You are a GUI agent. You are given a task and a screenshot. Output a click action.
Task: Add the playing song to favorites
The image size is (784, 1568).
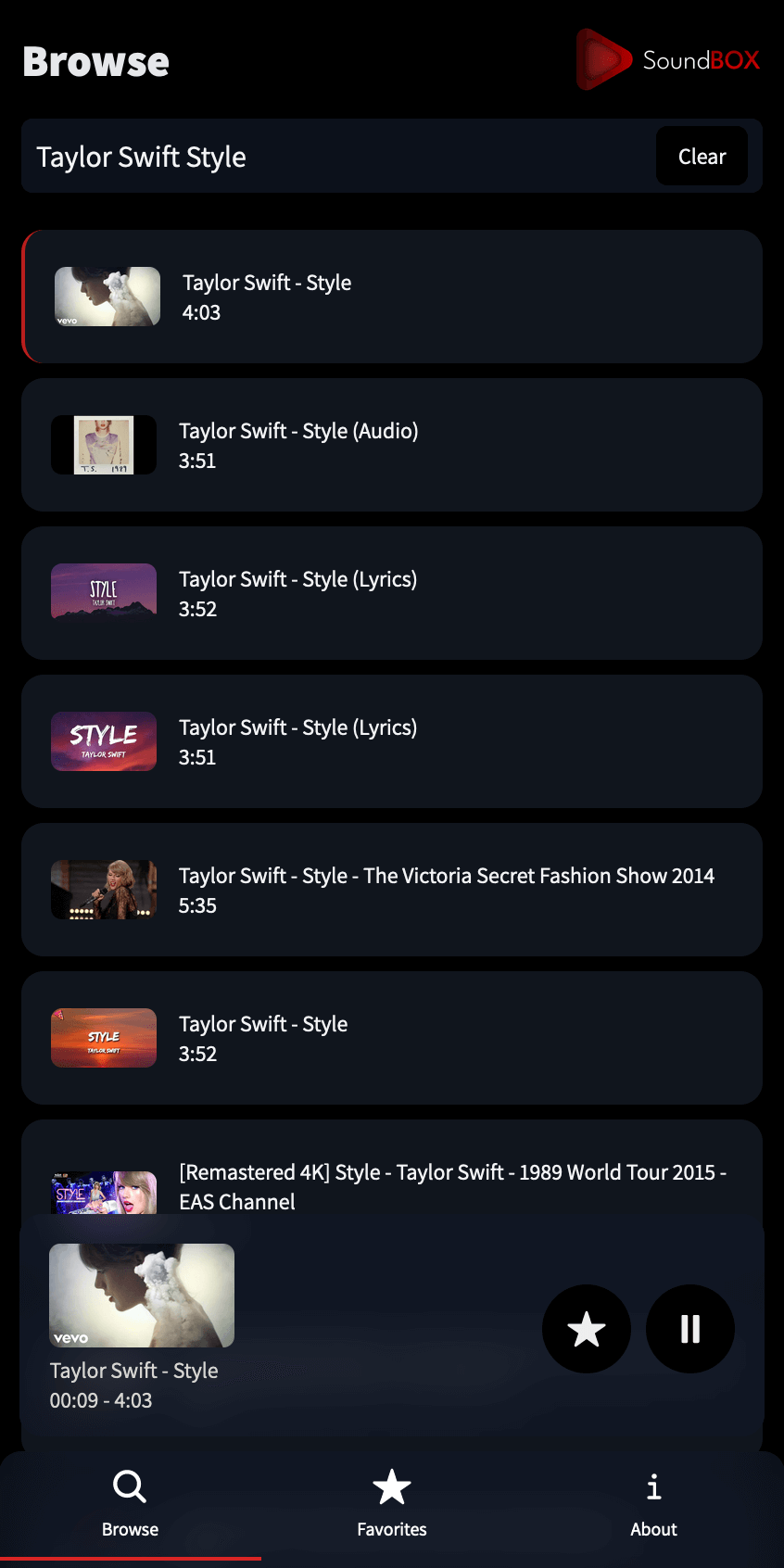click(x=587, y=1329)
